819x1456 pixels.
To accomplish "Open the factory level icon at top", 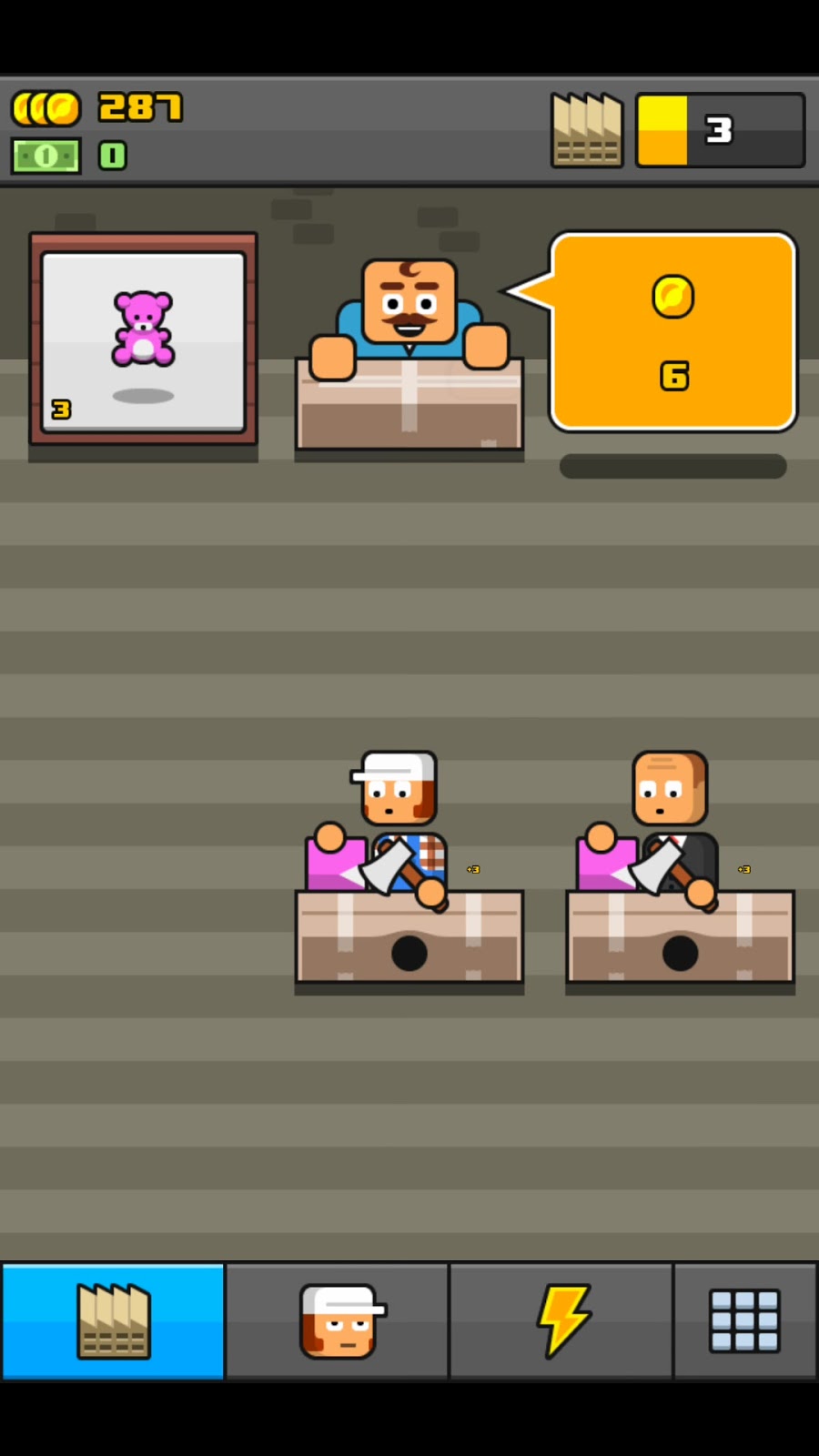I will pyautogui.click(x=587, y=130).
